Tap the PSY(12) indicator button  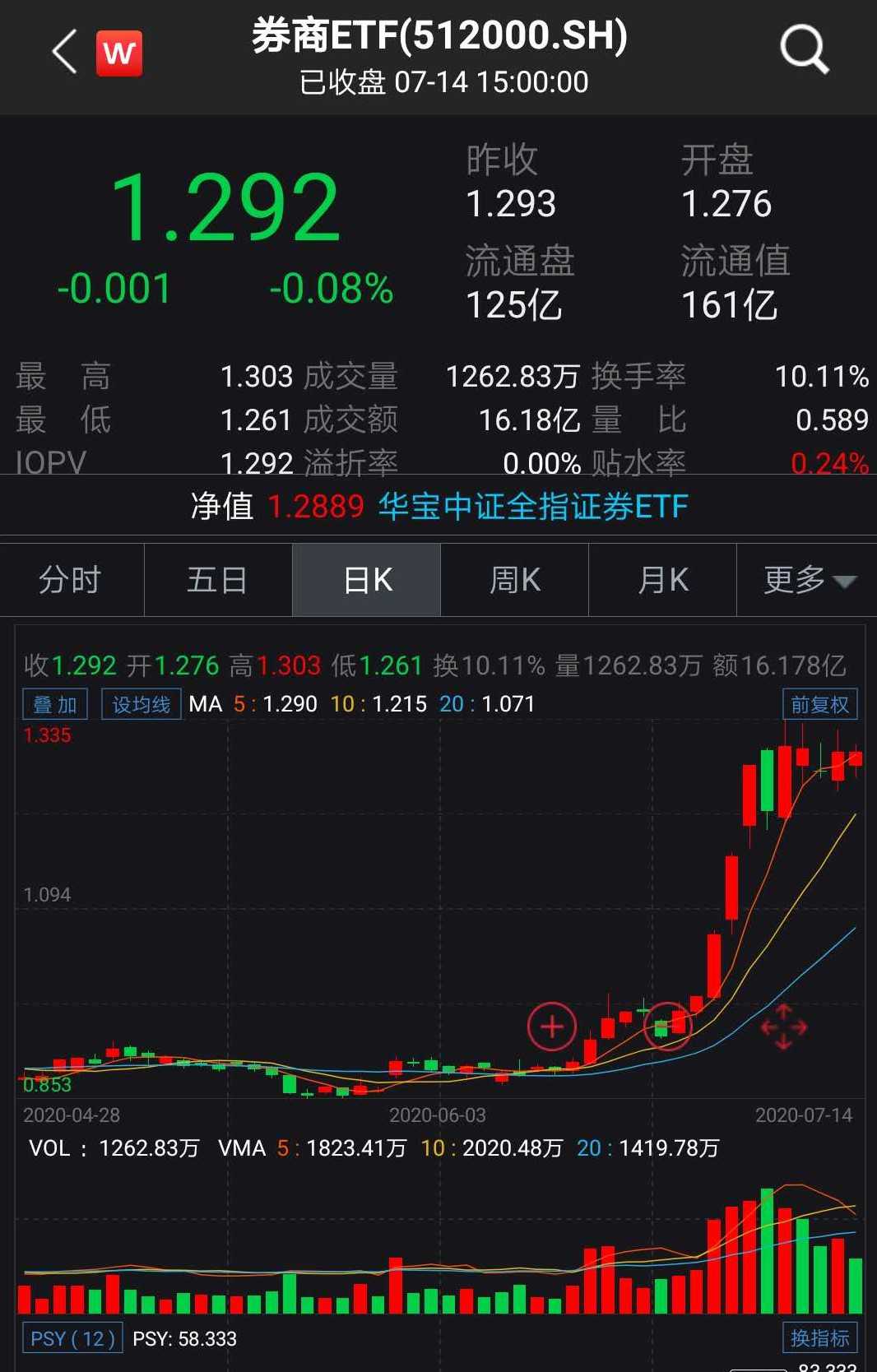72,1338
